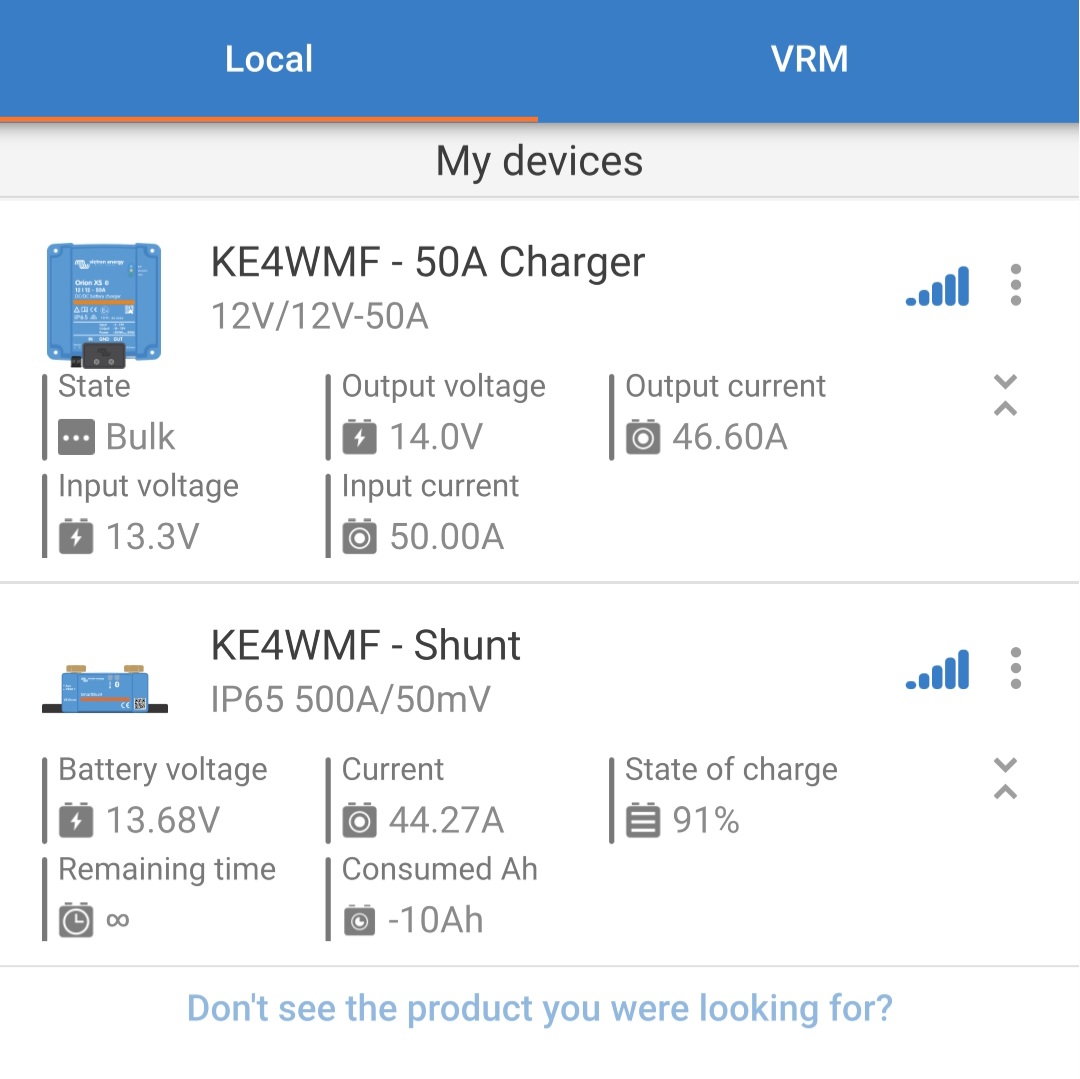
Task: Switch to the VRM tab
Action: pos(809,60)
